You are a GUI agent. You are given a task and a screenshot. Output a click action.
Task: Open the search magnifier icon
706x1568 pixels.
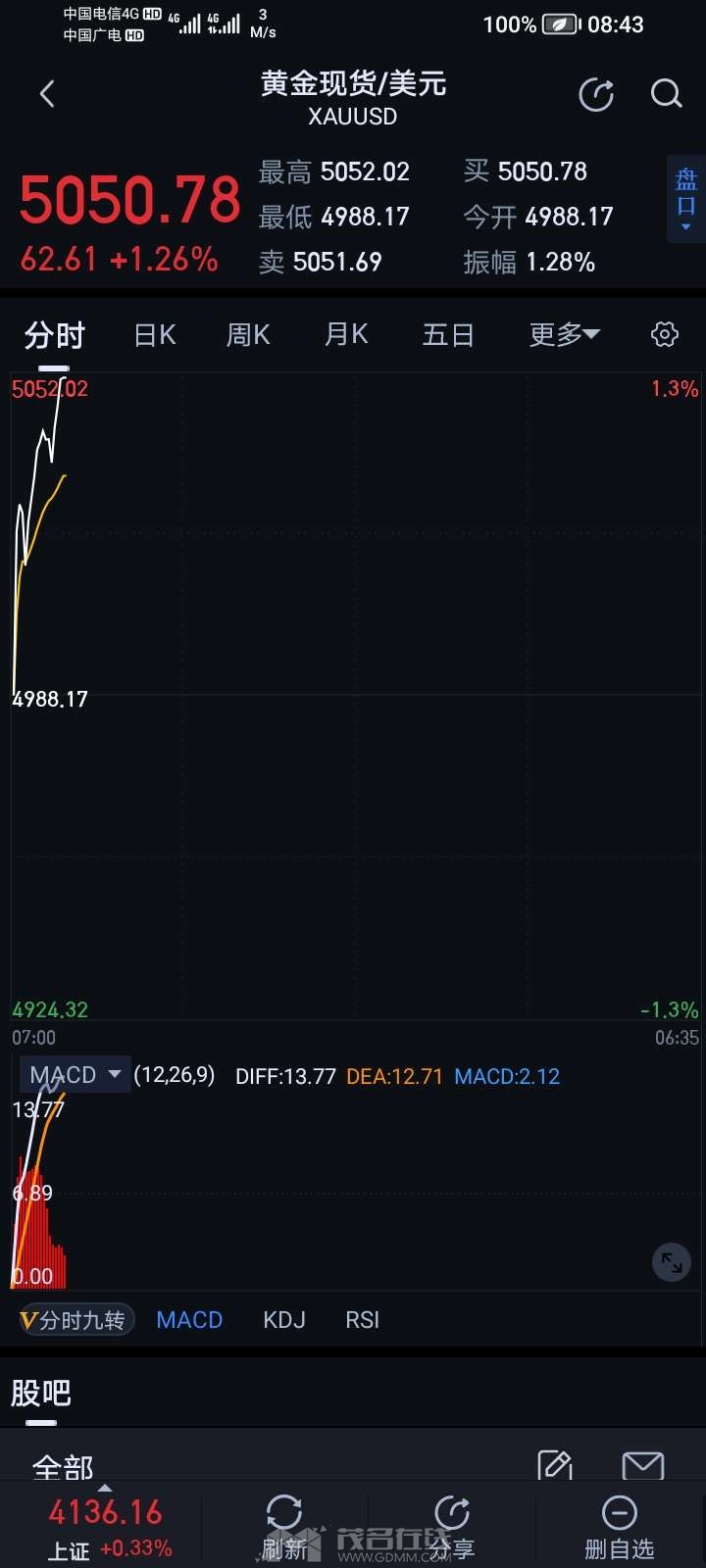tap(666, 94)
